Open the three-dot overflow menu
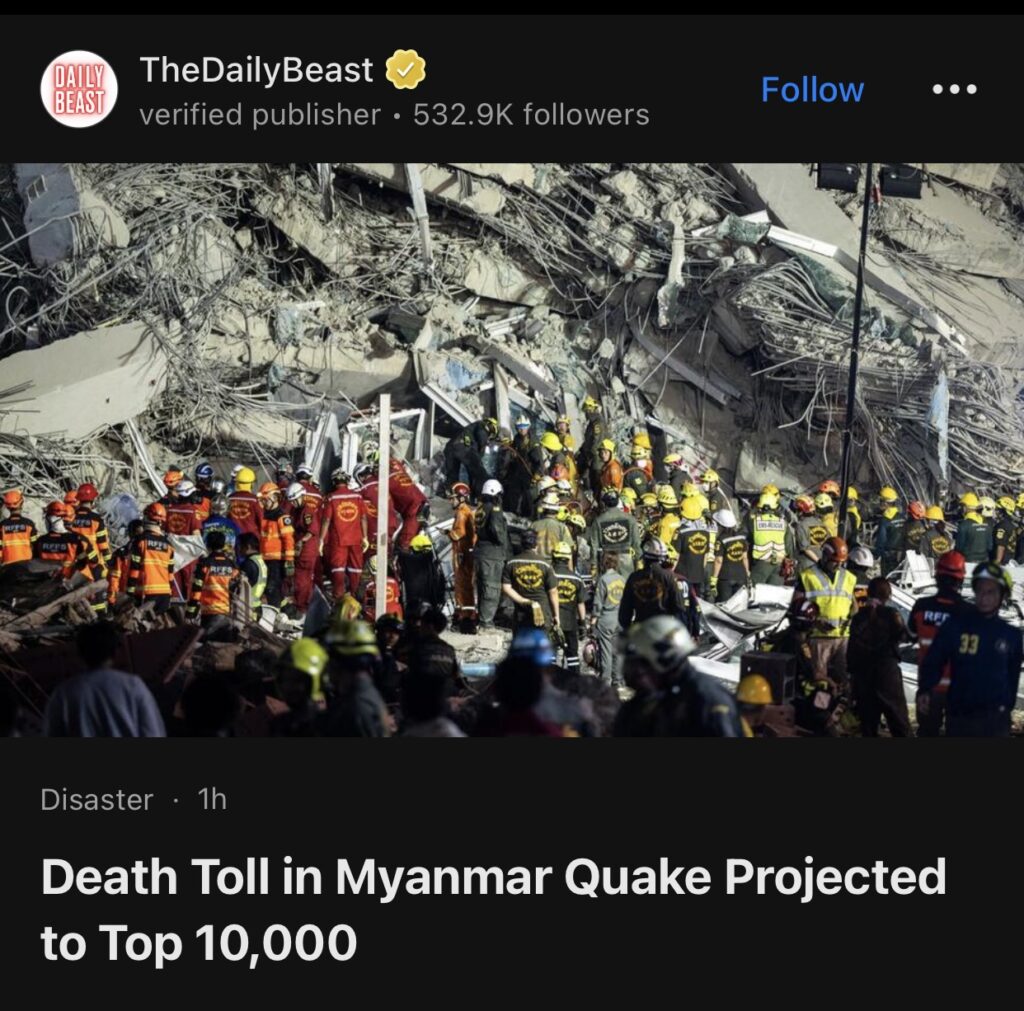This screenshot has width=1024, height=1011. [x=953, y=89]
